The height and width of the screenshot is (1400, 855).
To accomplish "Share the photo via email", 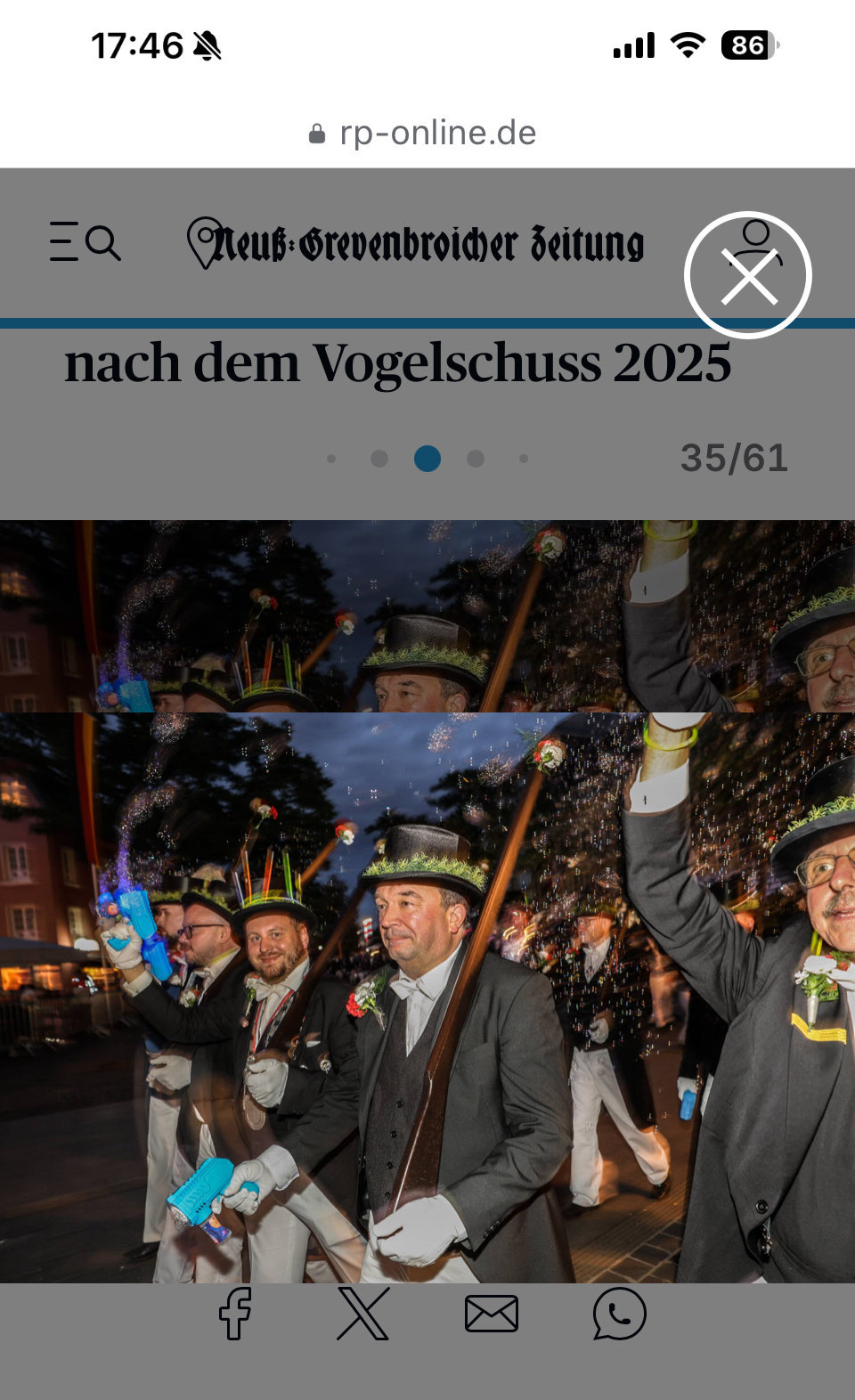I will (x=492, y=1314).
